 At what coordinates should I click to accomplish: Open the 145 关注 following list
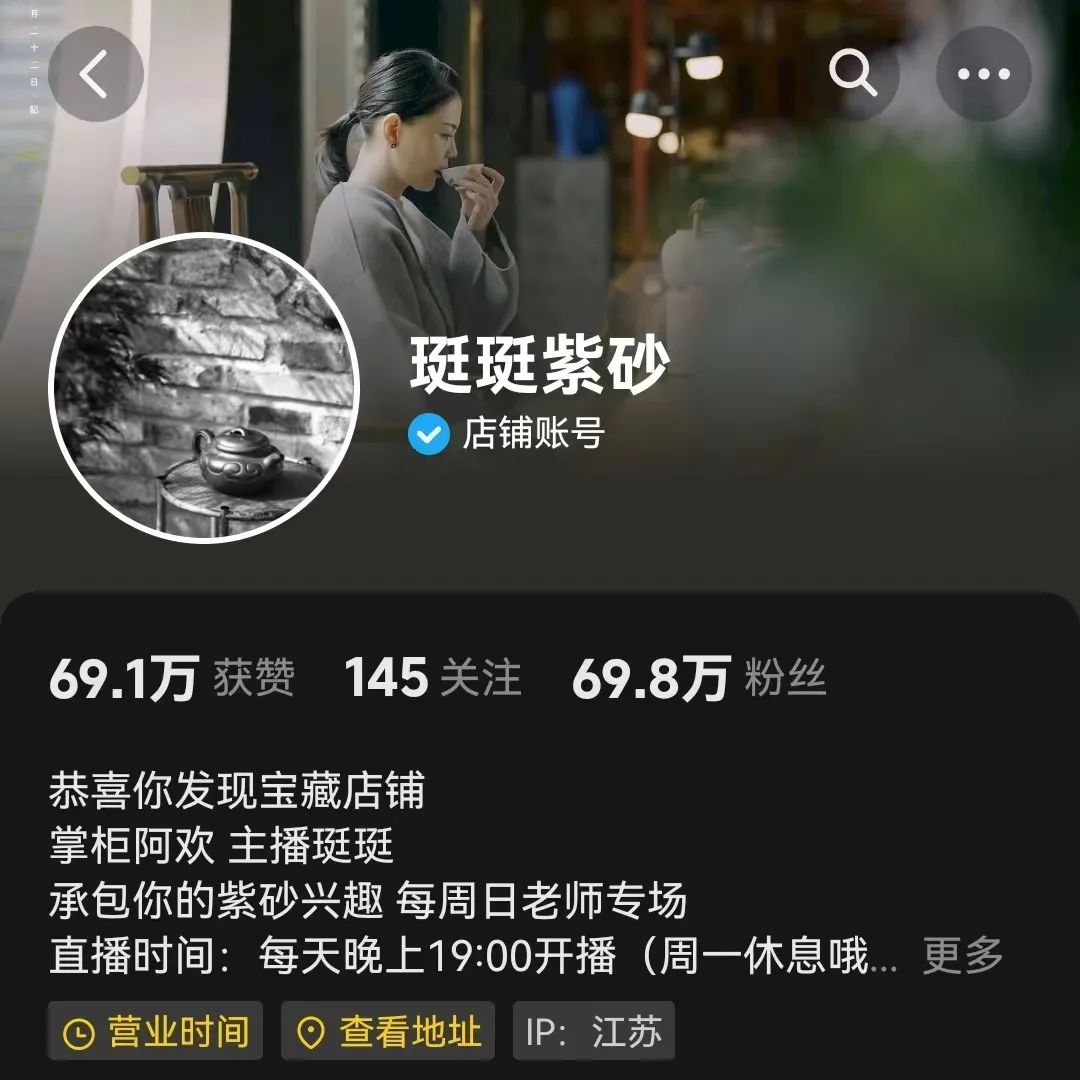[x=433, y=679]
